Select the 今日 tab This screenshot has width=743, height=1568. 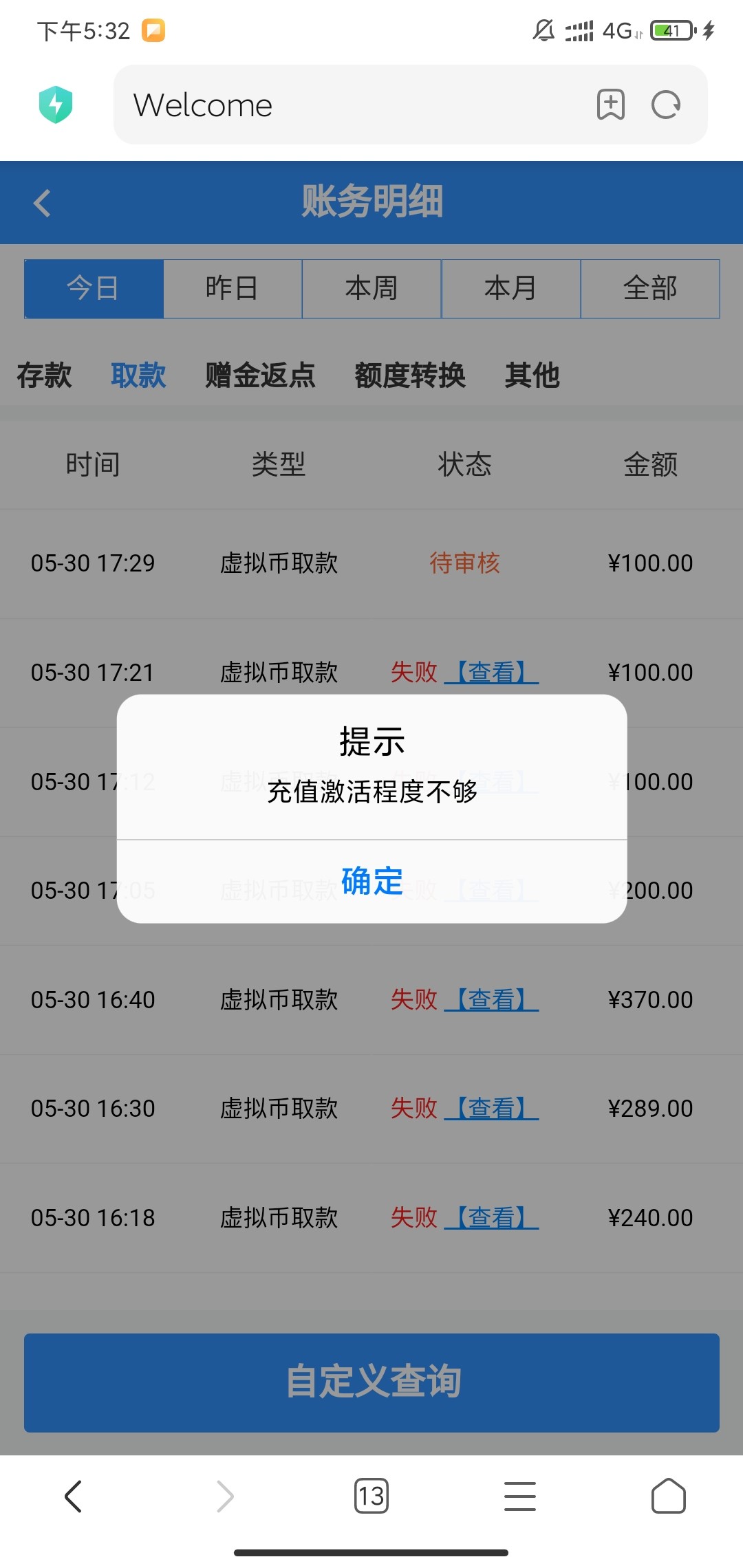coord(94,289)
